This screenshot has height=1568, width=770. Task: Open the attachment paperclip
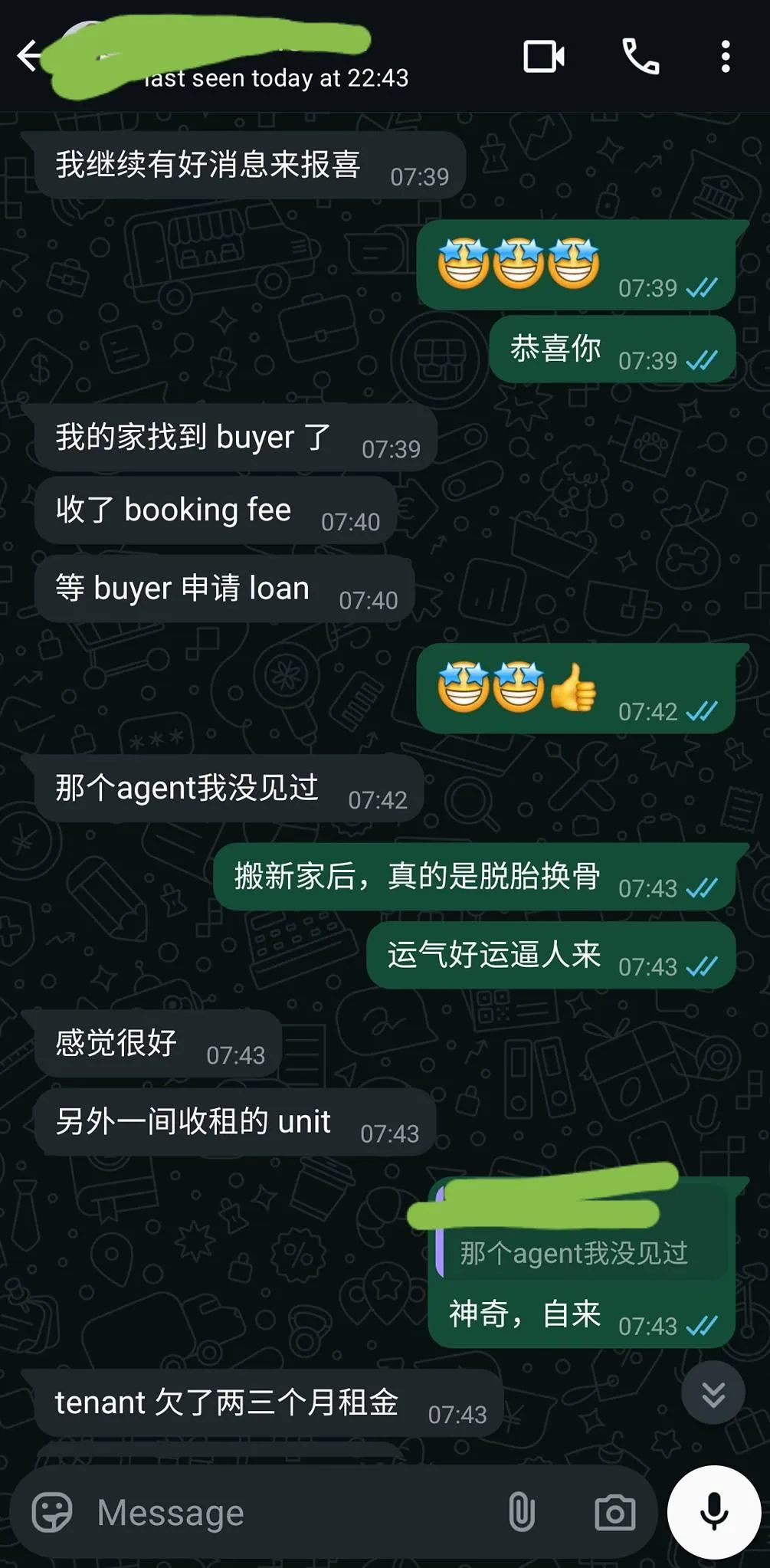(522, 1512)
